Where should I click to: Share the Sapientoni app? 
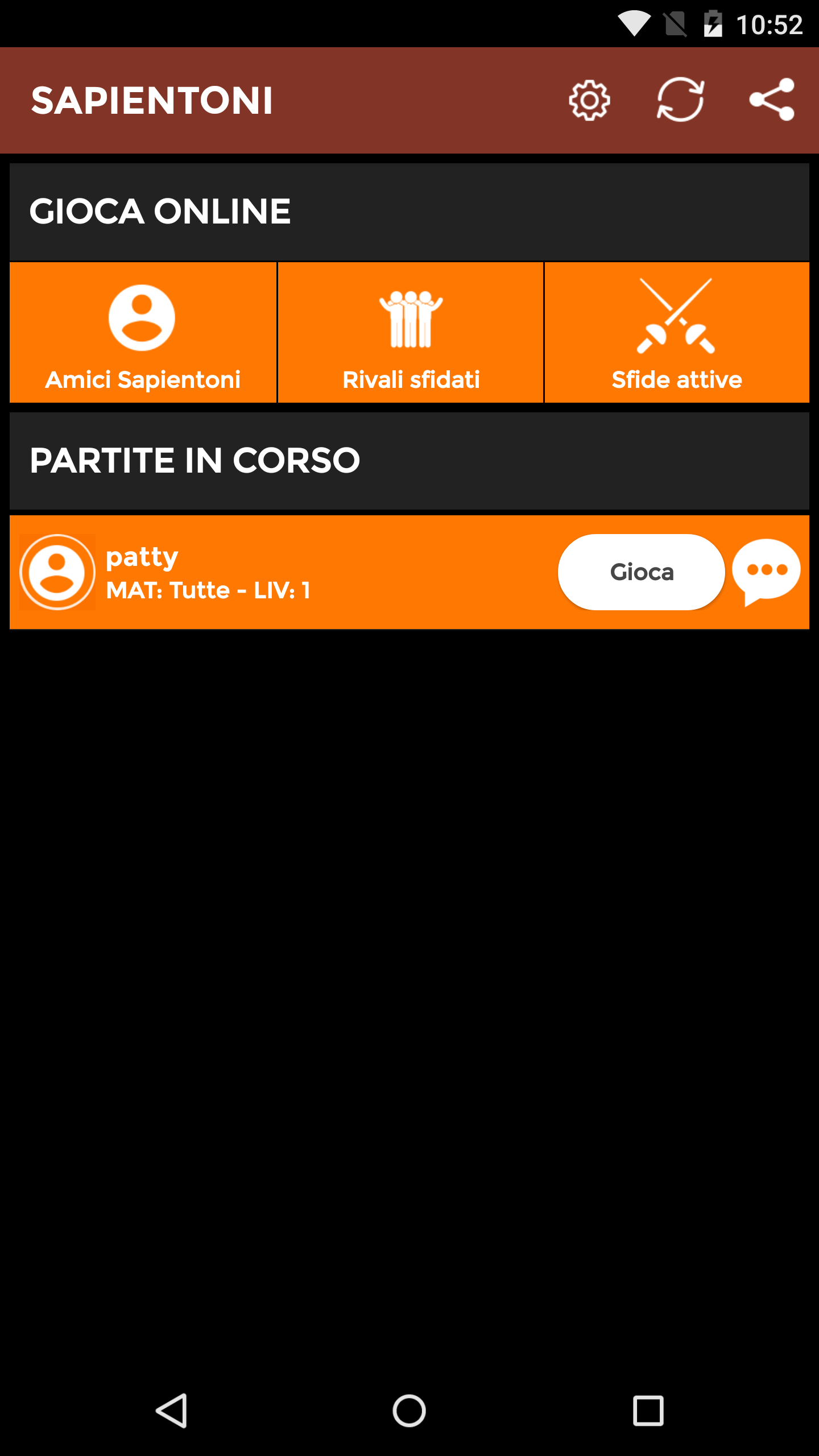tap(772, 100)
